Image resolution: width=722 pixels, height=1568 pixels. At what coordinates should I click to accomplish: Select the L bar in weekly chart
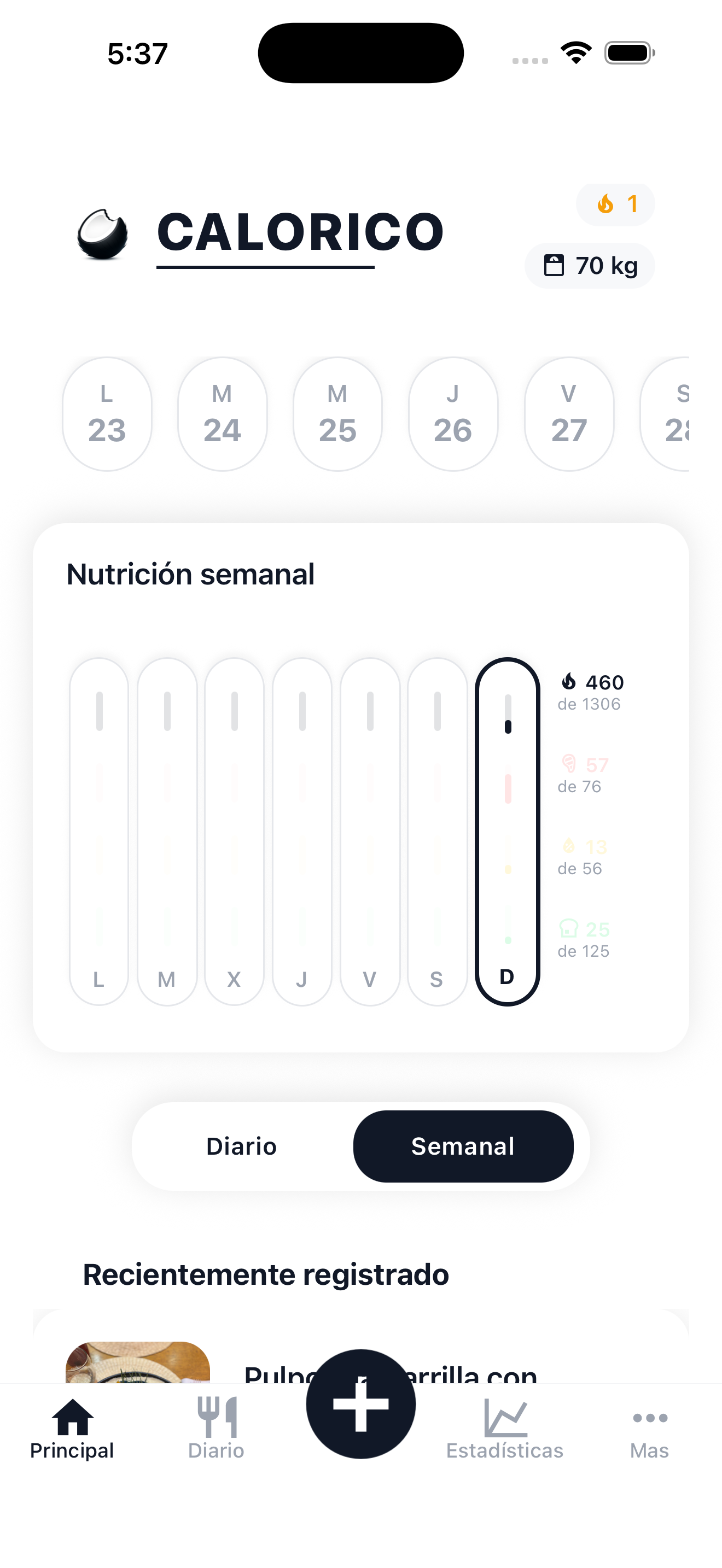(99, 832)
